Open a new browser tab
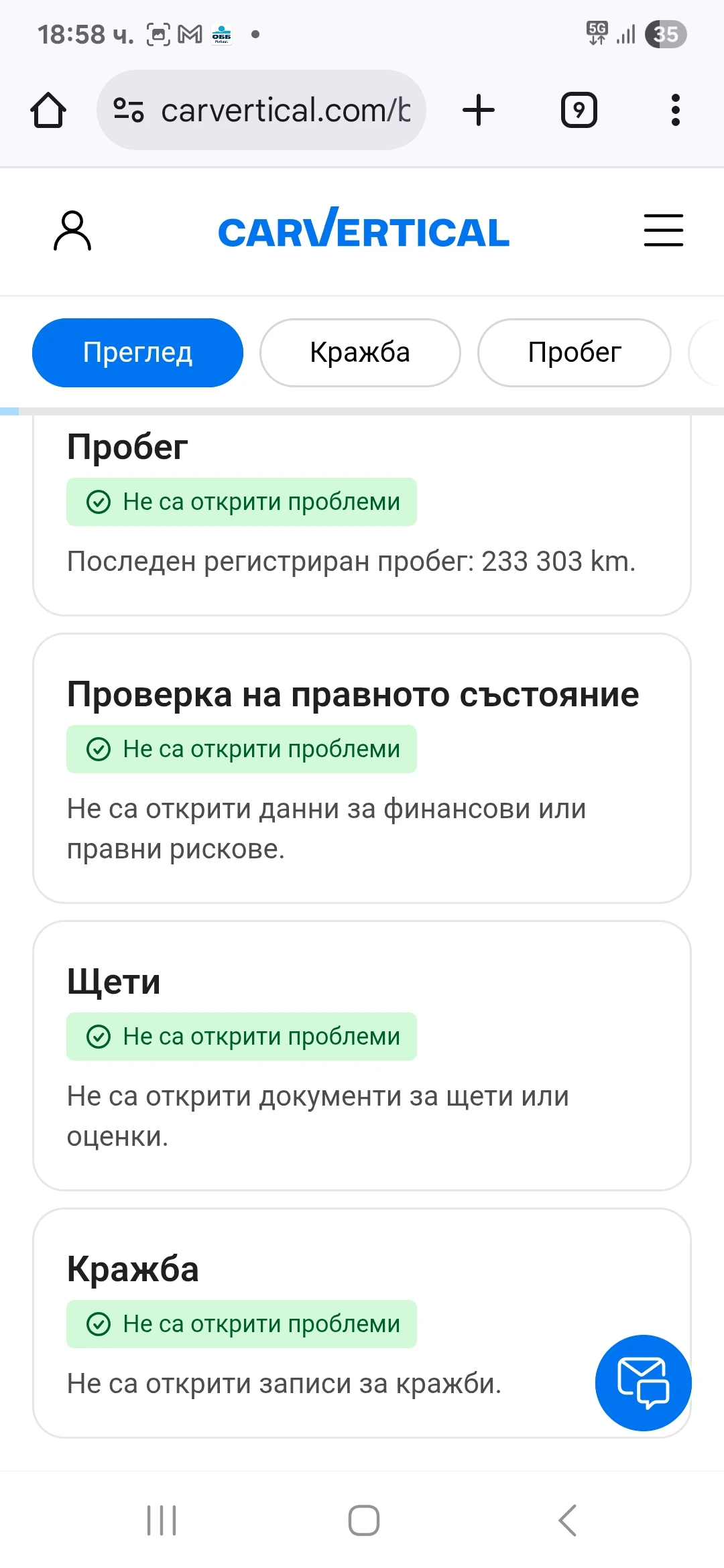 coord(479,111)
